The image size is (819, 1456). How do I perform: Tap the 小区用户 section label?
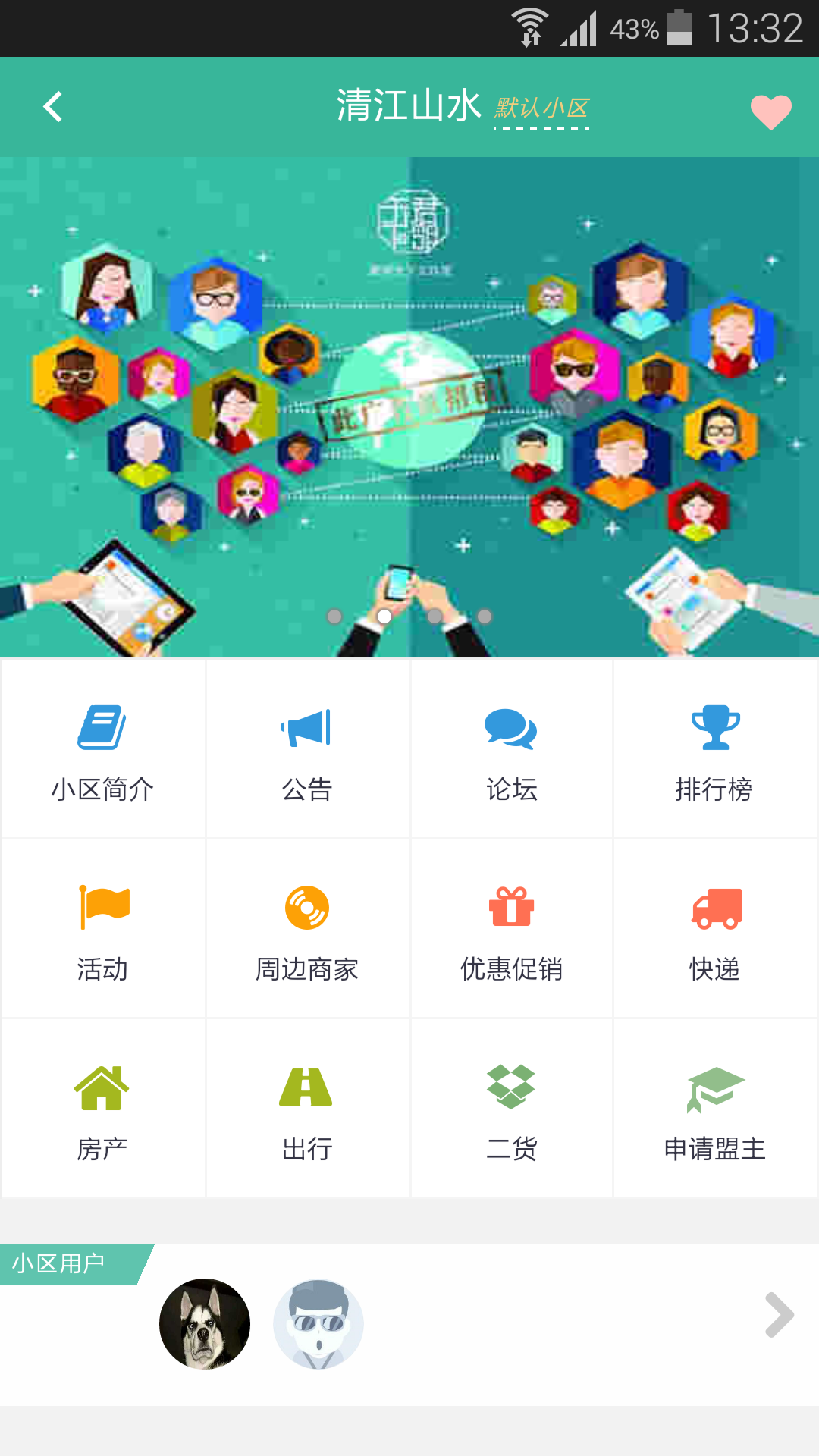click(59, 1264)
